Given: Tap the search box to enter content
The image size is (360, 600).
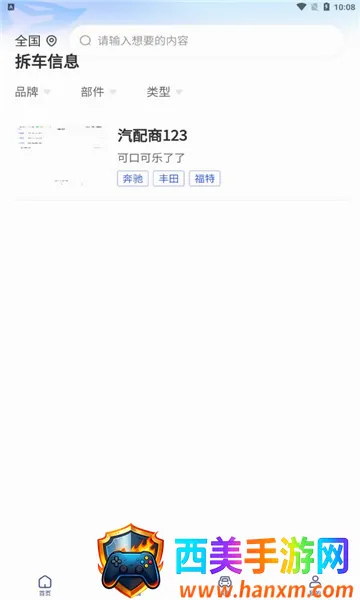Looking at the screenshot, I should tap(207, 41).
